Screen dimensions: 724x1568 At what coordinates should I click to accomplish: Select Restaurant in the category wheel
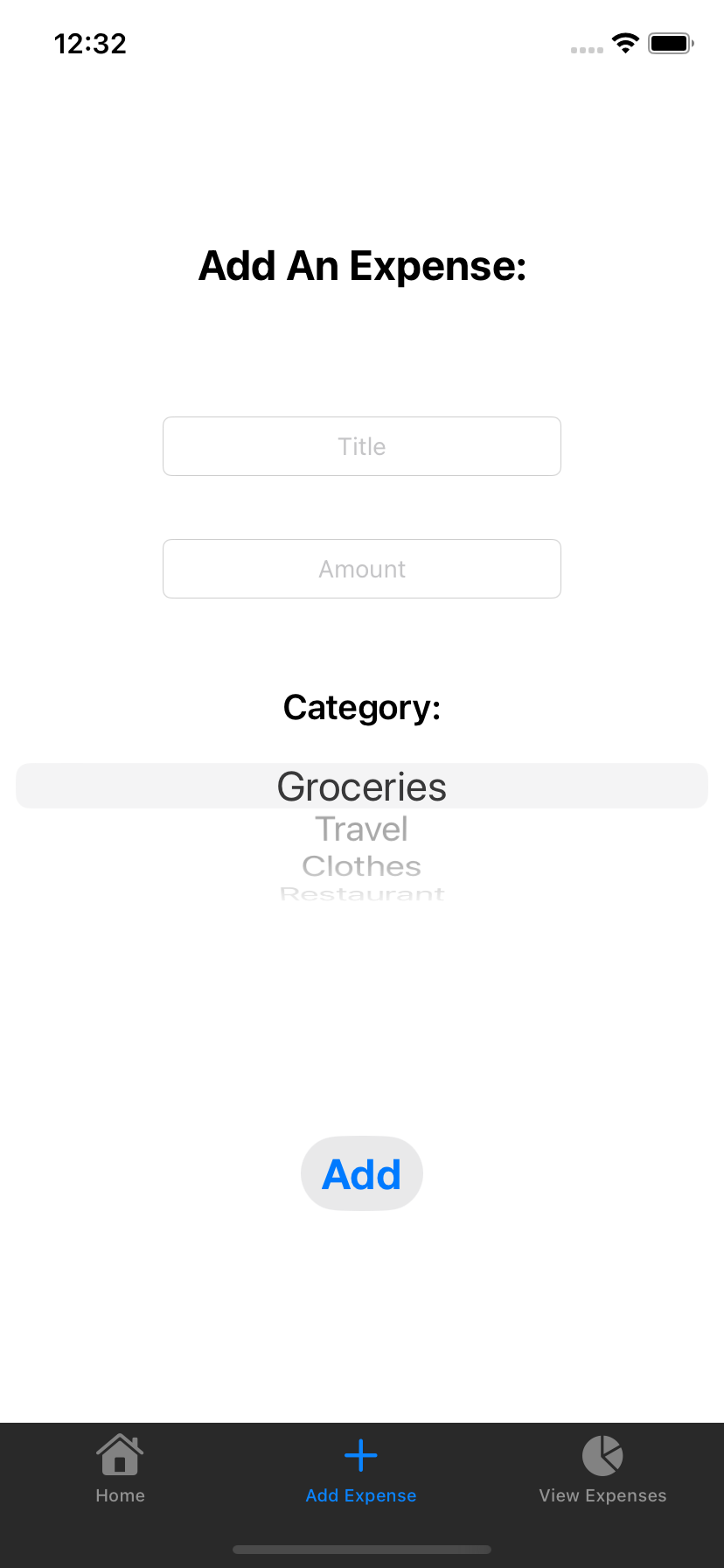361,894
